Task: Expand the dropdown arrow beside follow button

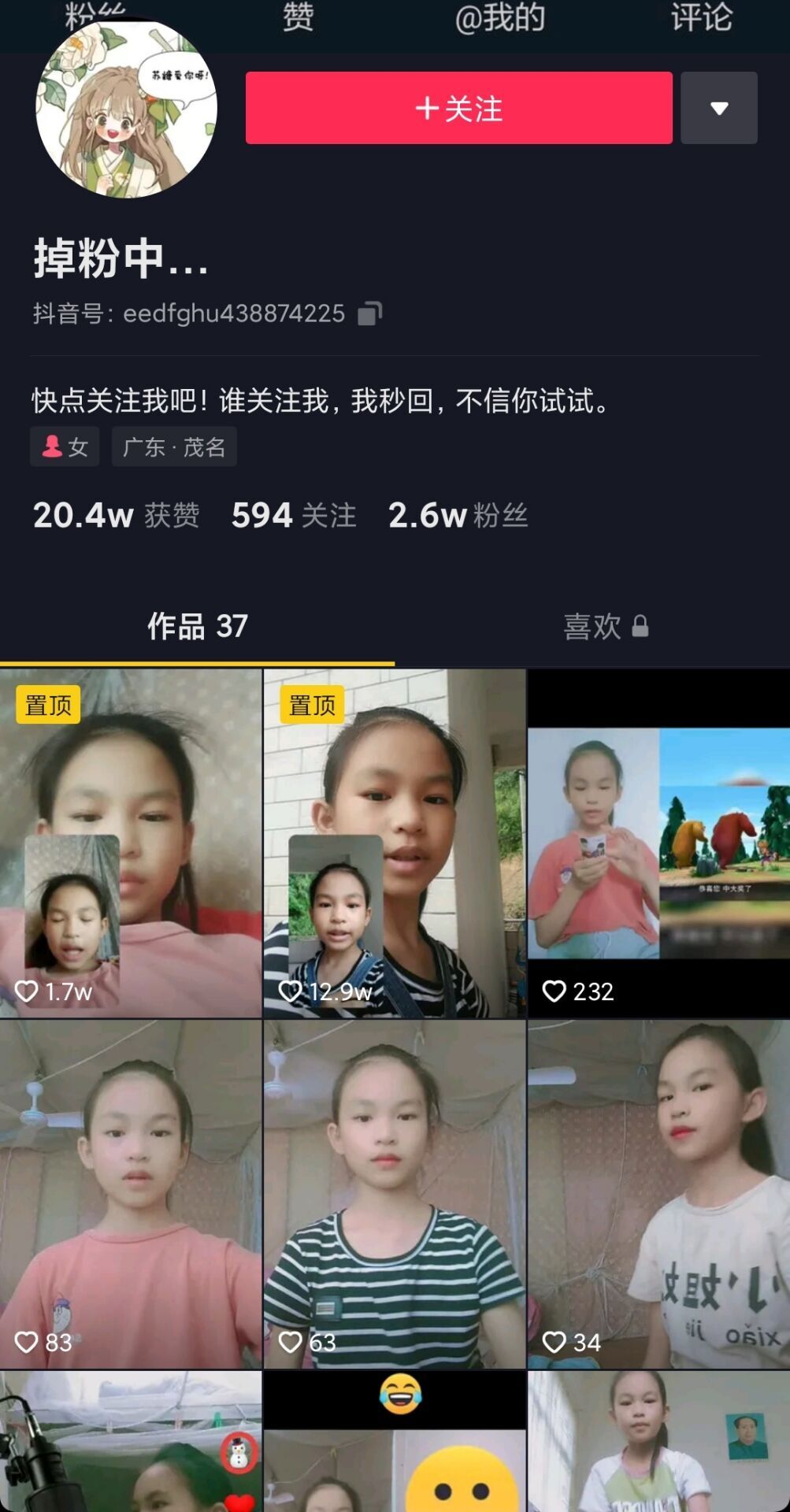Action: 718,108
